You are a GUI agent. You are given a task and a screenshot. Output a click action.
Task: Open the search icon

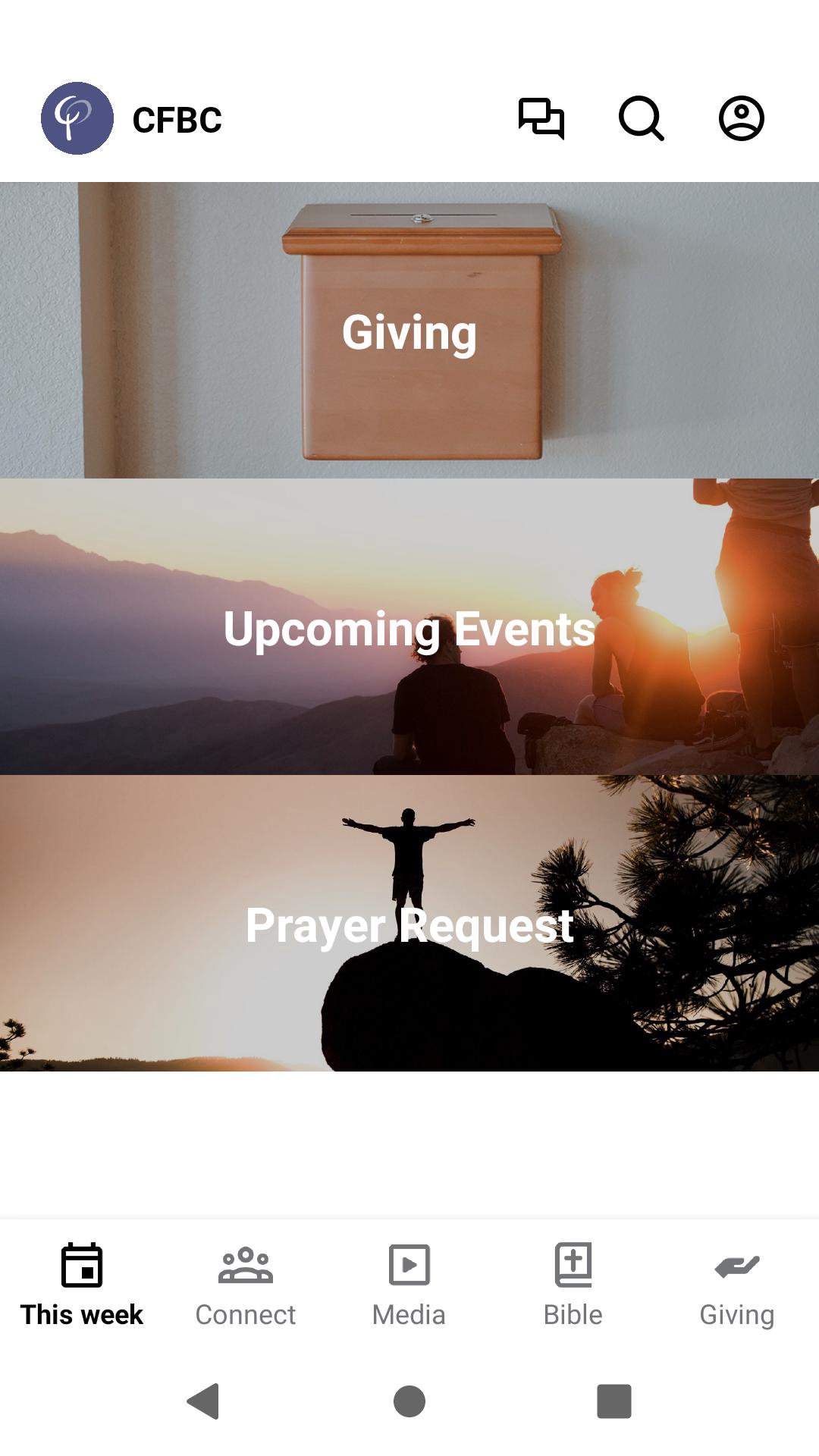[642, 118]
